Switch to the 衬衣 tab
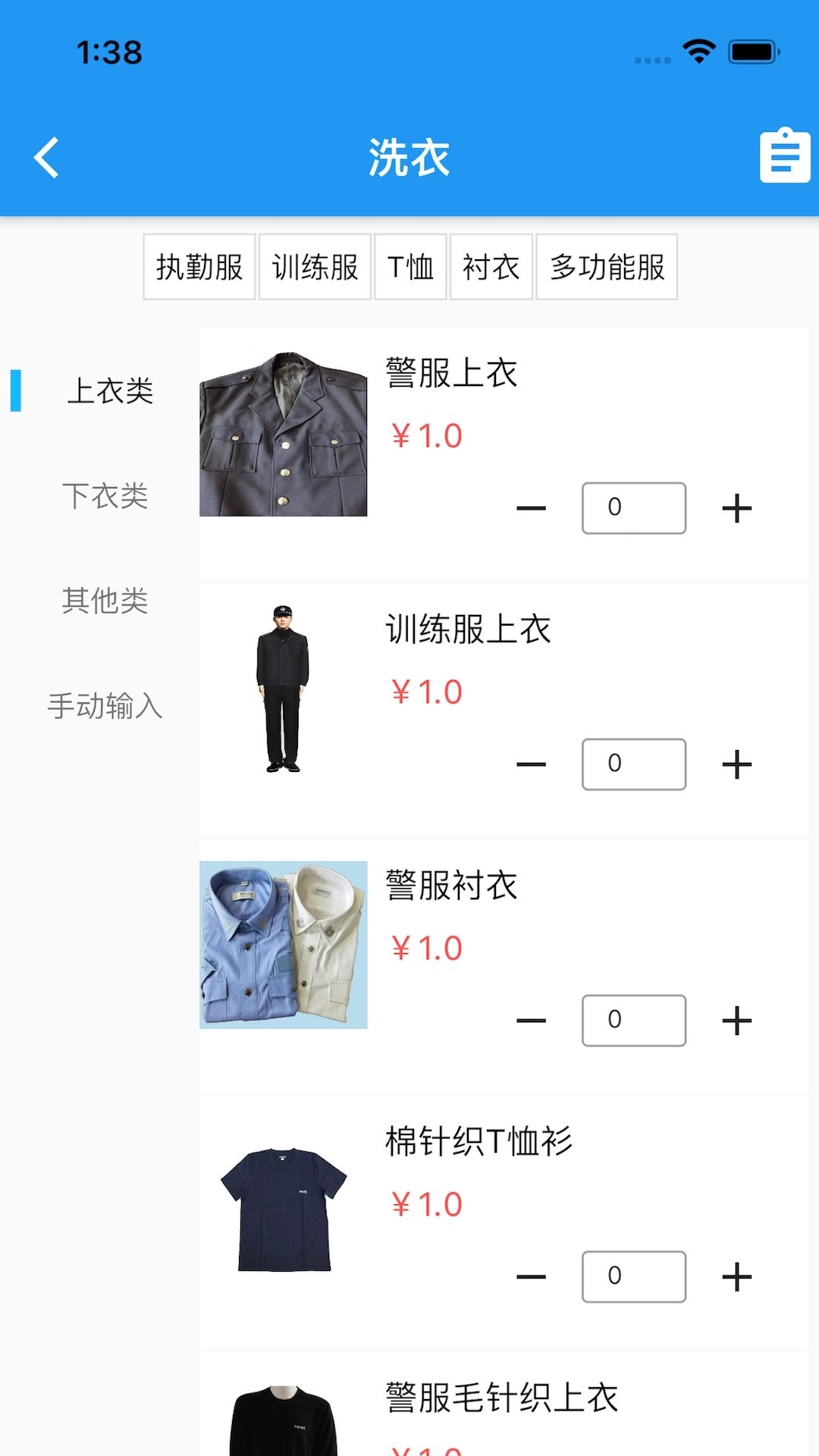The image size is (819, 1456). (491, 267)
